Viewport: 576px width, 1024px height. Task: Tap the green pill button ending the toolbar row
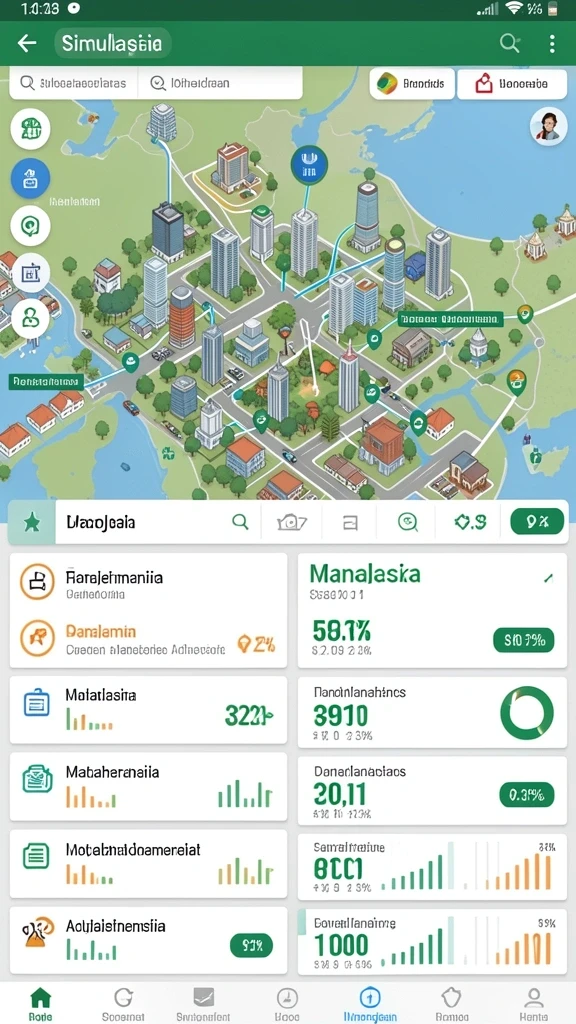(x=537, y=522)
